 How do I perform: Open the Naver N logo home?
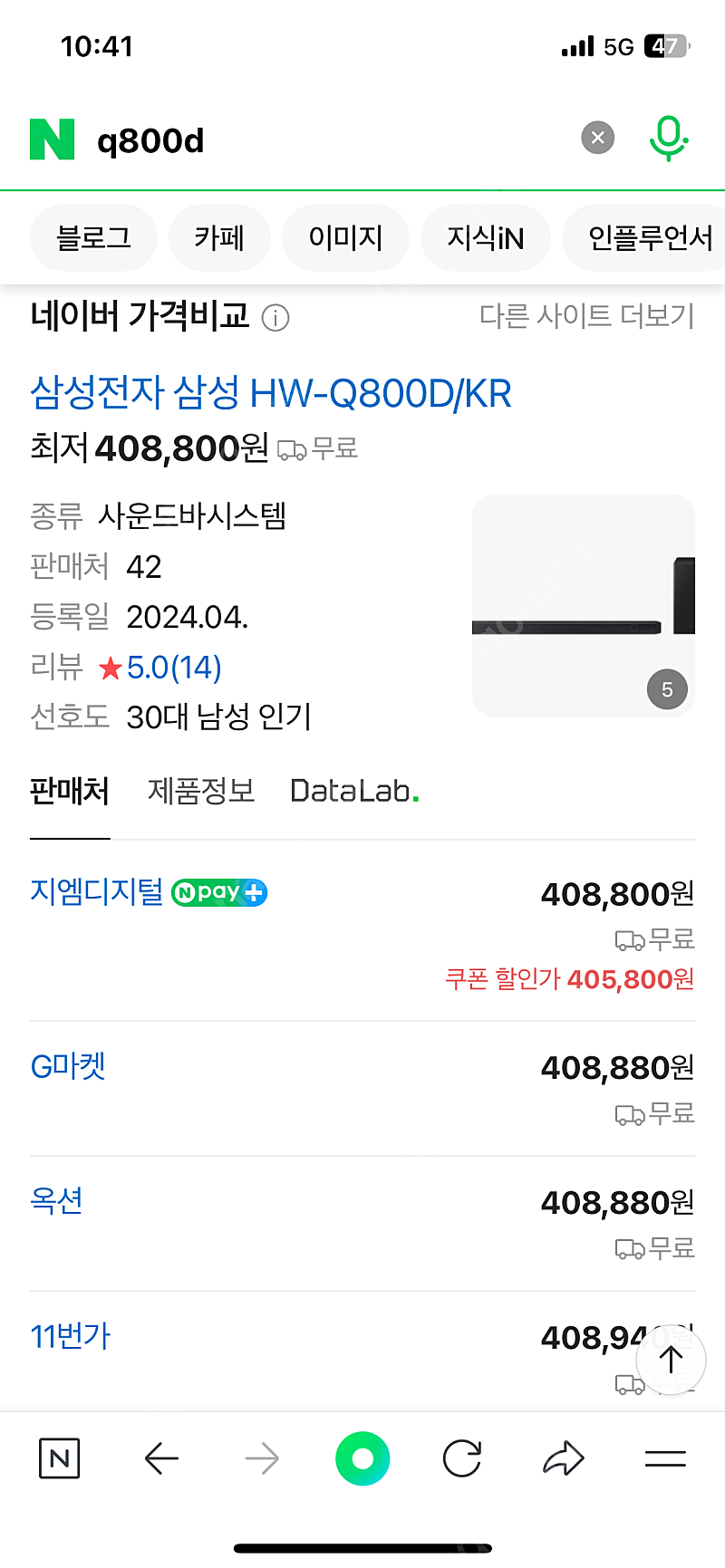click(52, 139)
